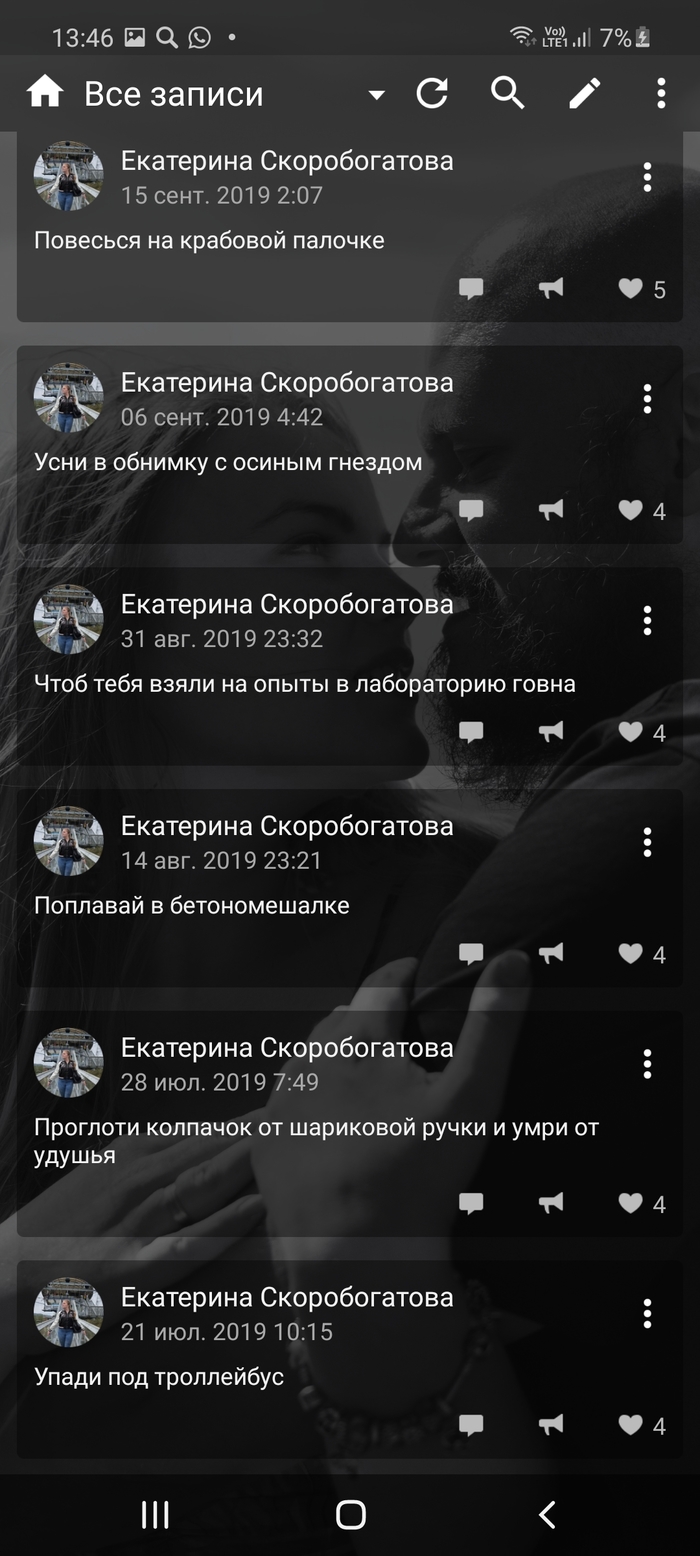The image size is (700, 1556).
Task: Comment on the "Усни в обнимку" post
Action: [x=471, y=511]
